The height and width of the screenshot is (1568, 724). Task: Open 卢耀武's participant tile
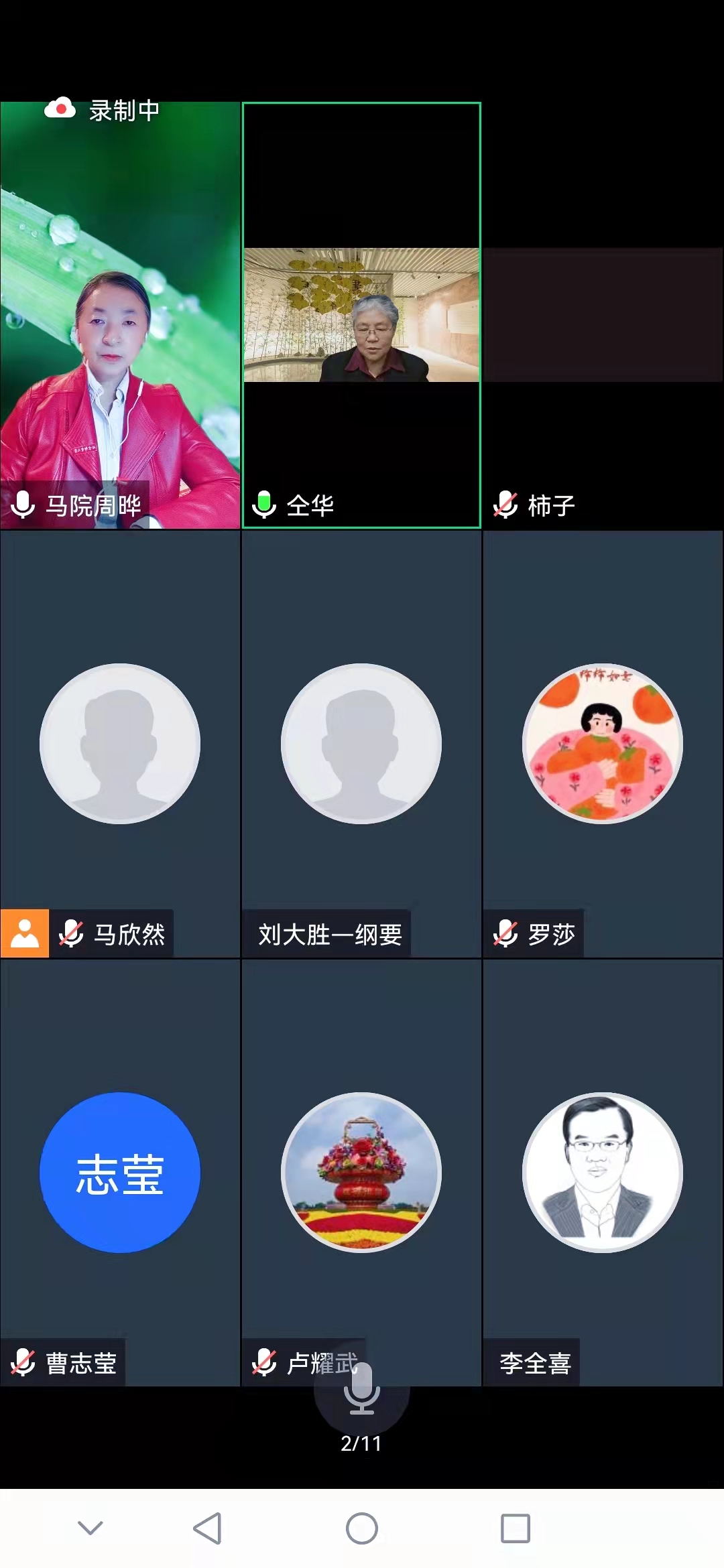(361, 1173)
